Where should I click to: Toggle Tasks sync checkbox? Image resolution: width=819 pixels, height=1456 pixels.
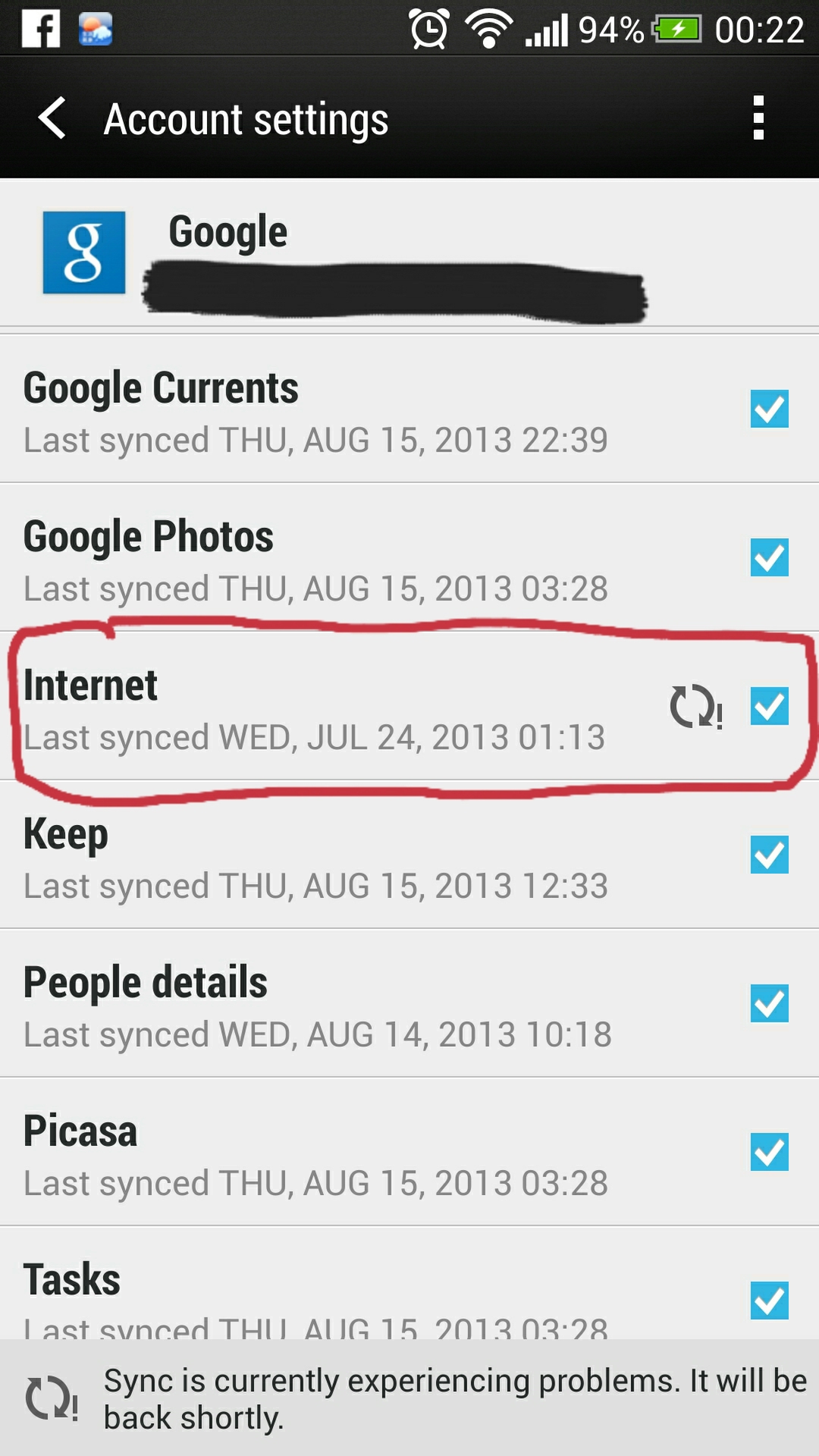click(x=769, y=1300)
